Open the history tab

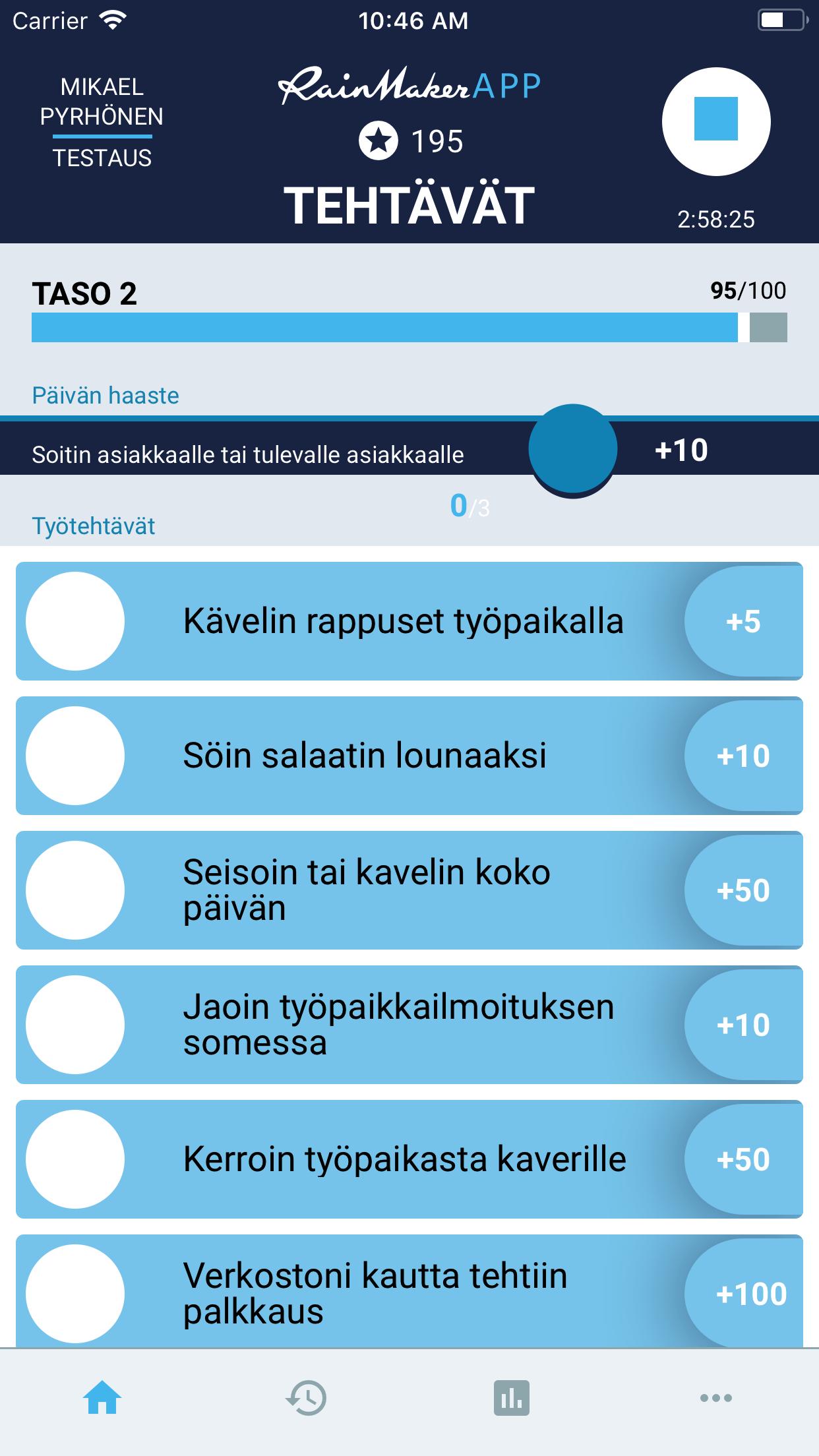pos(307,1398)
